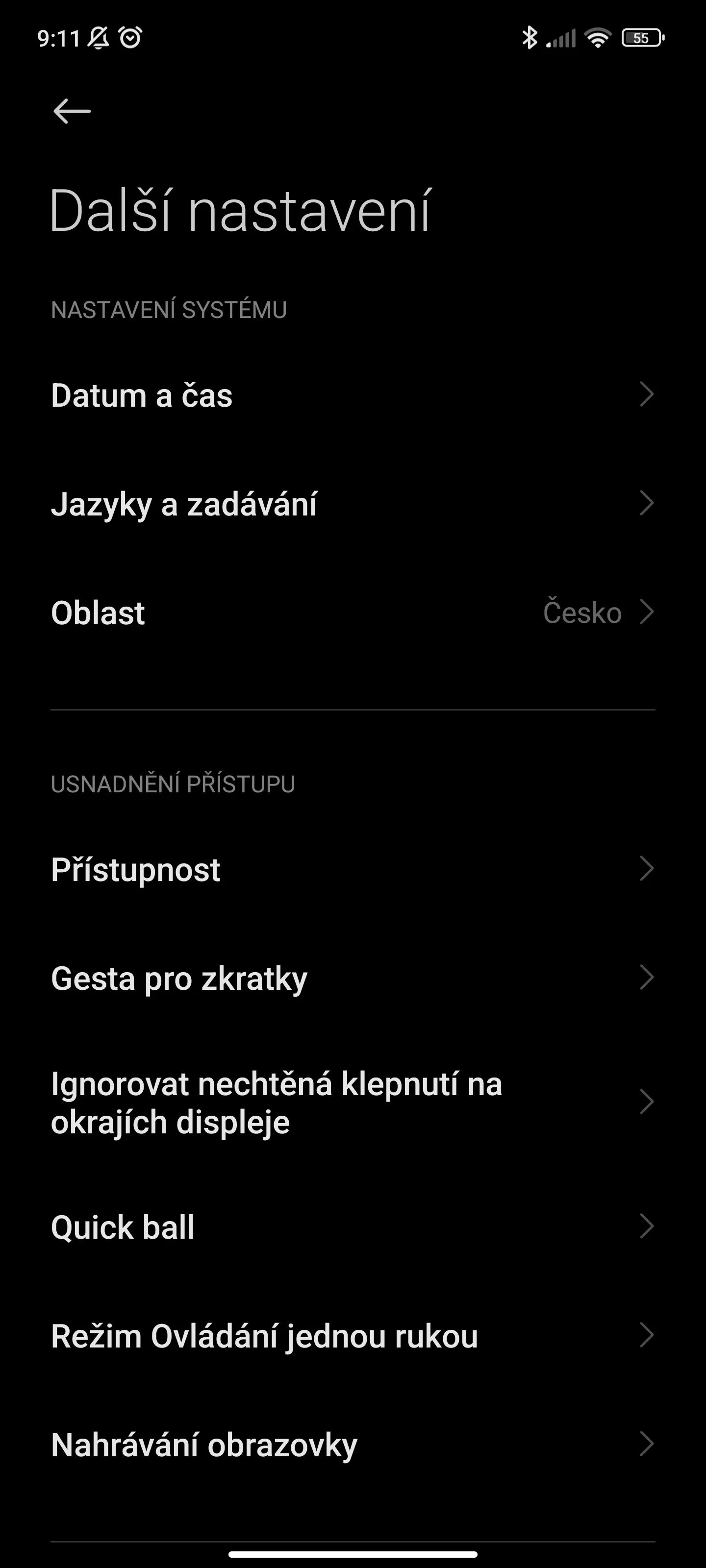Screen dimensions: 706x1568
Task: Open Ignorovat nechtěná klepnutí na okrajích displeje
Action: tap(353, 1102)
